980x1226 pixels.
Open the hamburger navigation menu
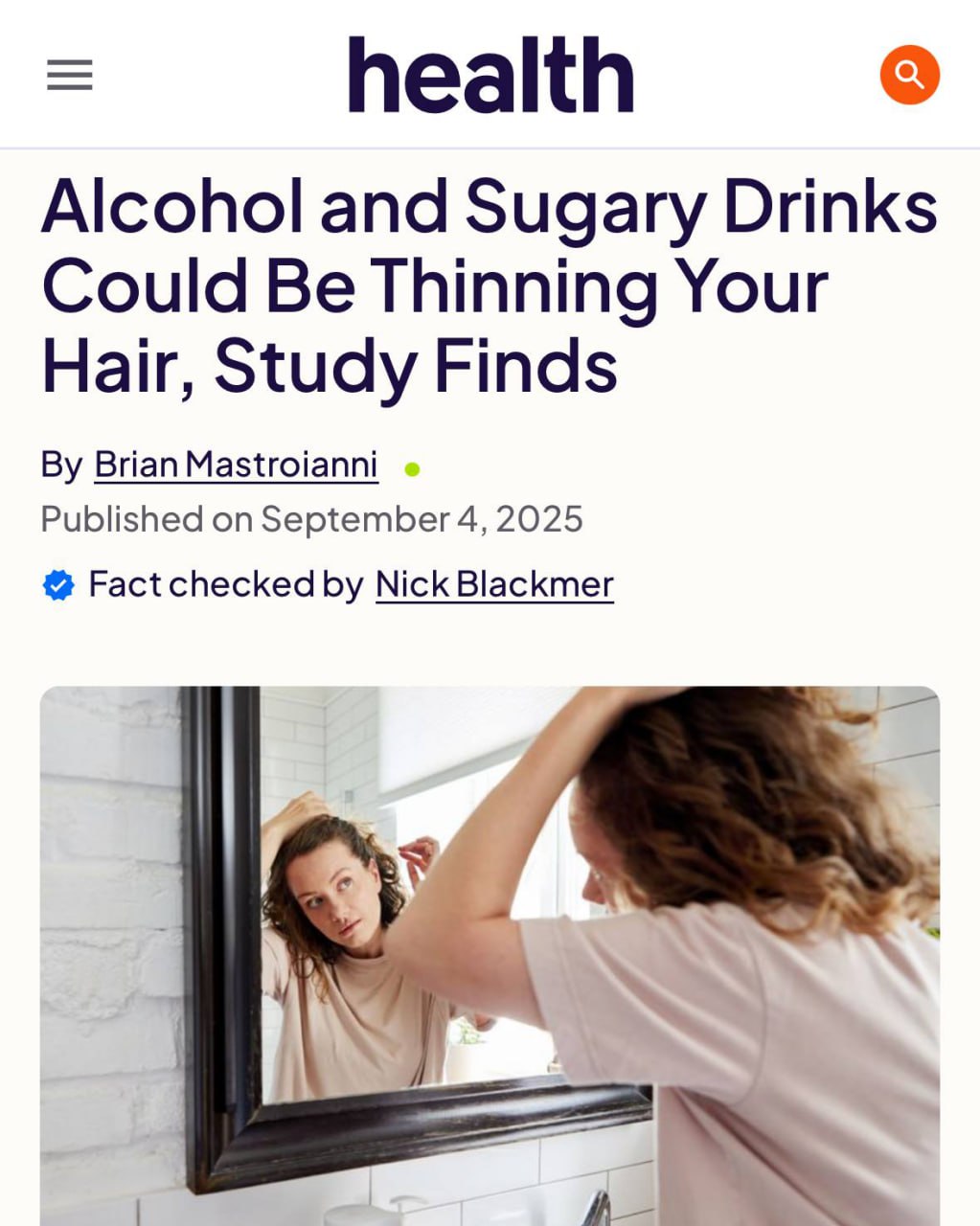[70, 75]
